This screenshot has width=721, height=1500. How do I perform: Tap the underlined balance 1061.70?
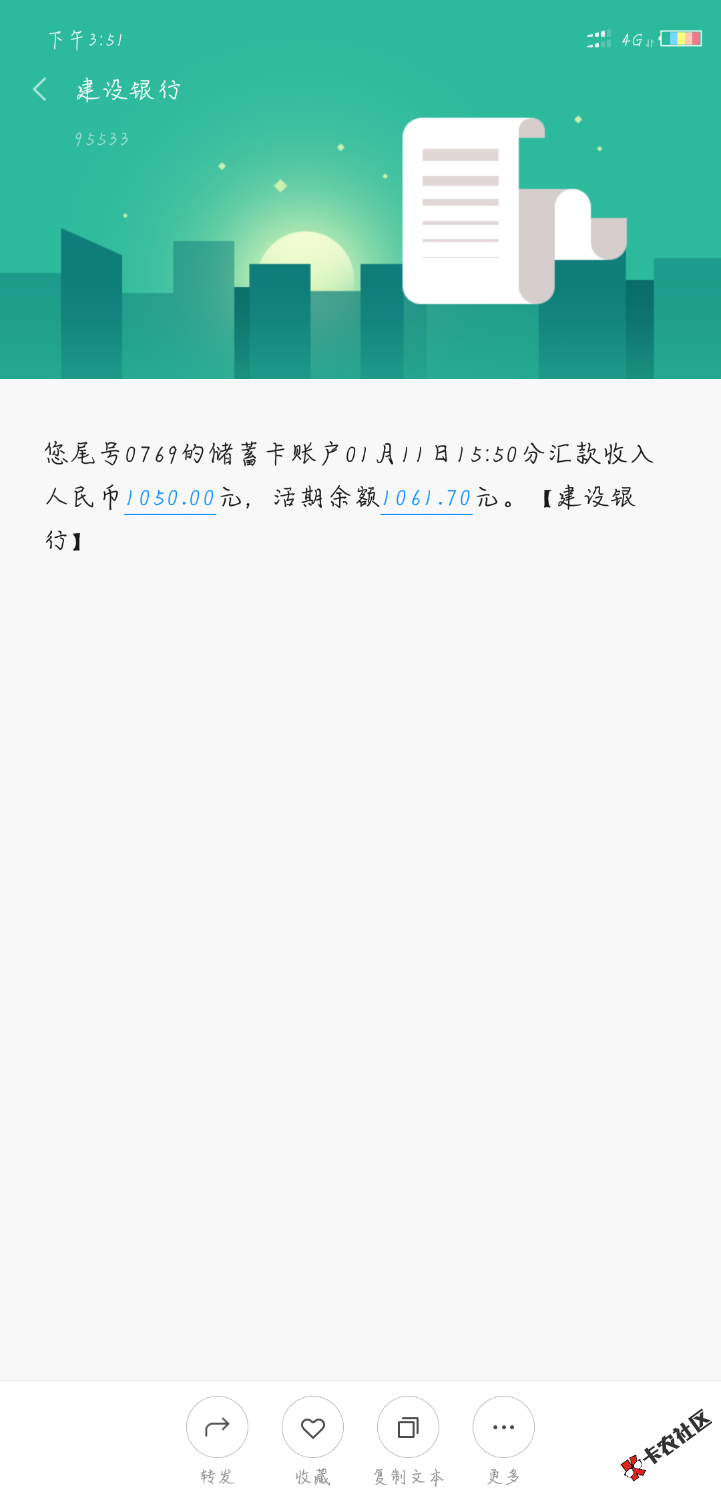(426, 498)
